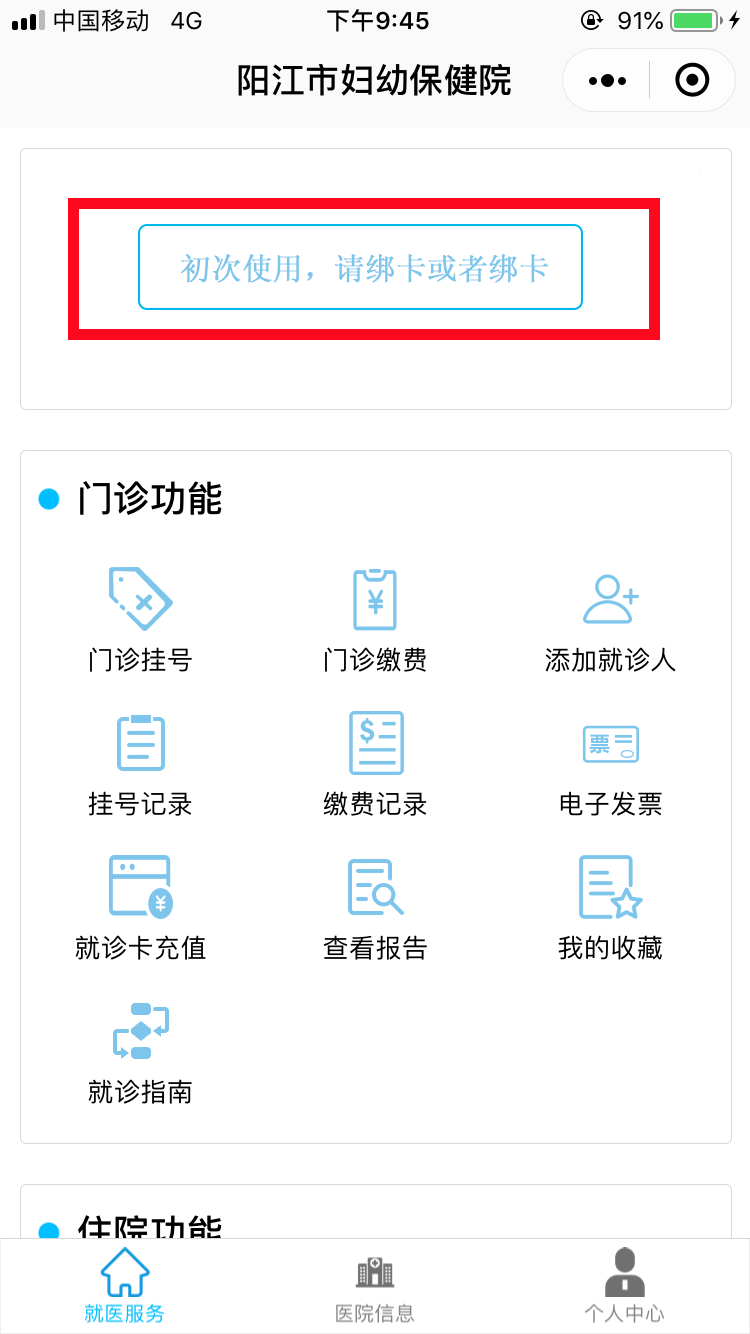Close the mini program with the circle icon
Image resolution: width=750 pixels, height=1334 pixels.
(692, 80)
